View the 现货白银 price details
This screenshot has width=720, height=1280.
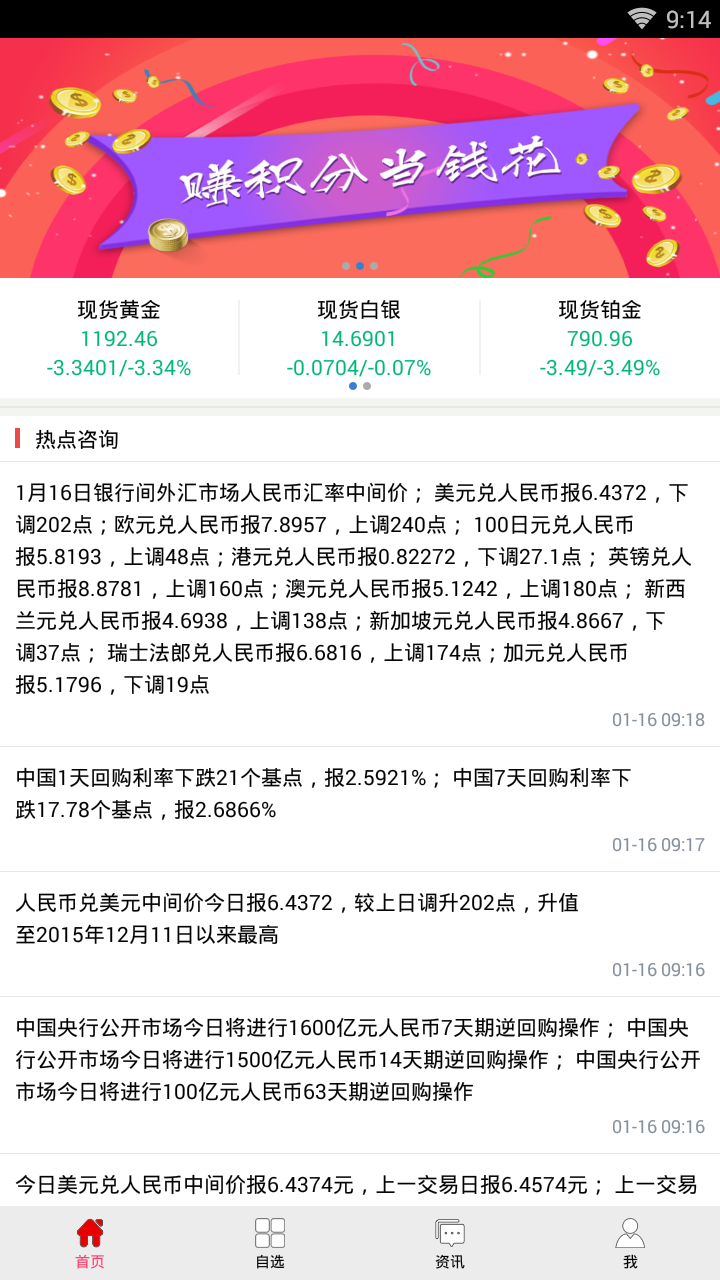(359, 339)
